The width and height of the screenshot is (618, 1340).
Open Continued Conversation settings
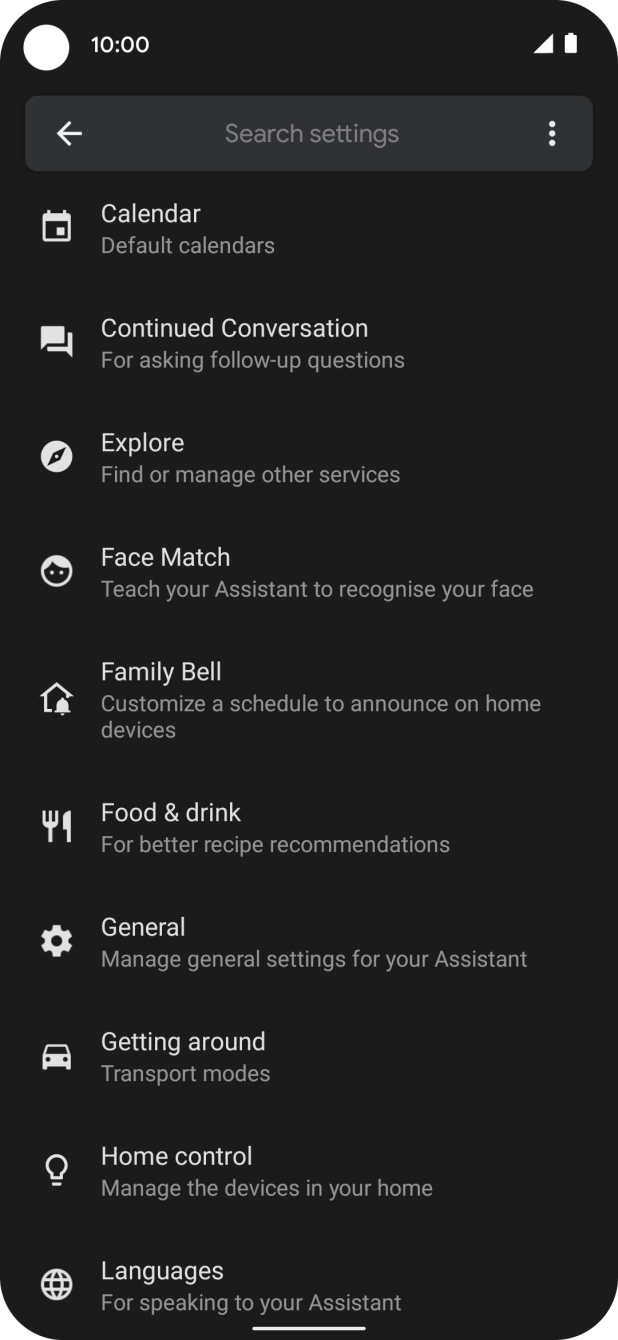tap(309, 343)
